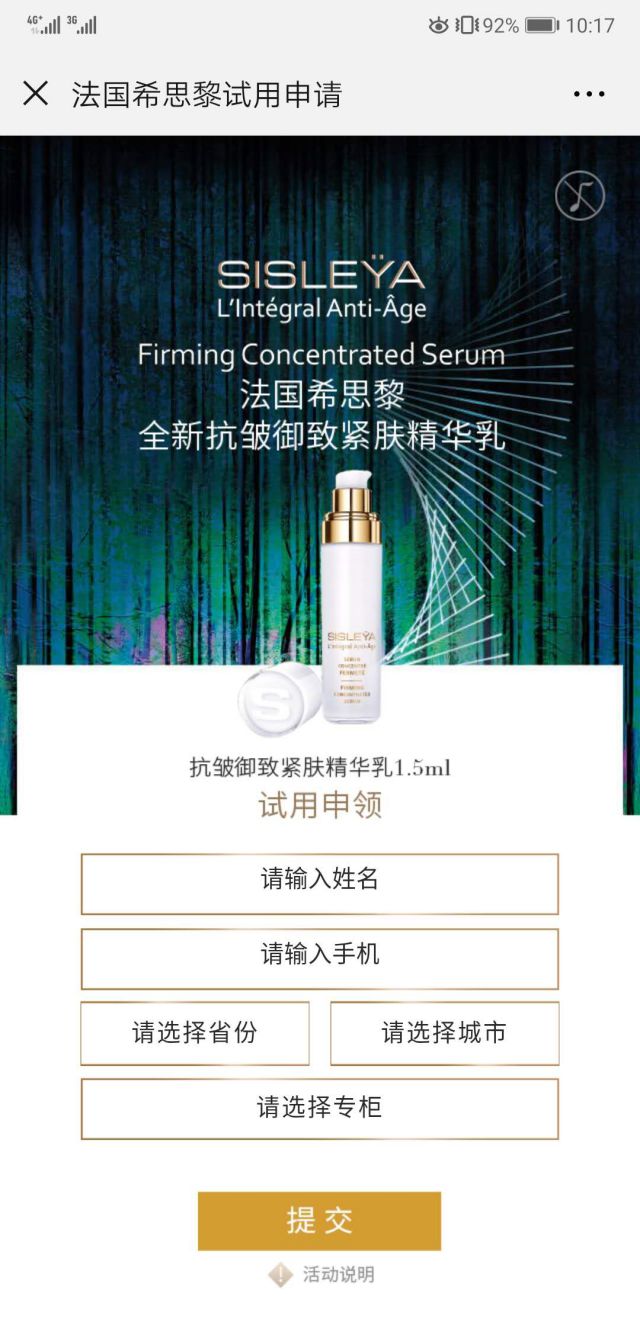View the 活动说明 activity details

pos(323,1275)
